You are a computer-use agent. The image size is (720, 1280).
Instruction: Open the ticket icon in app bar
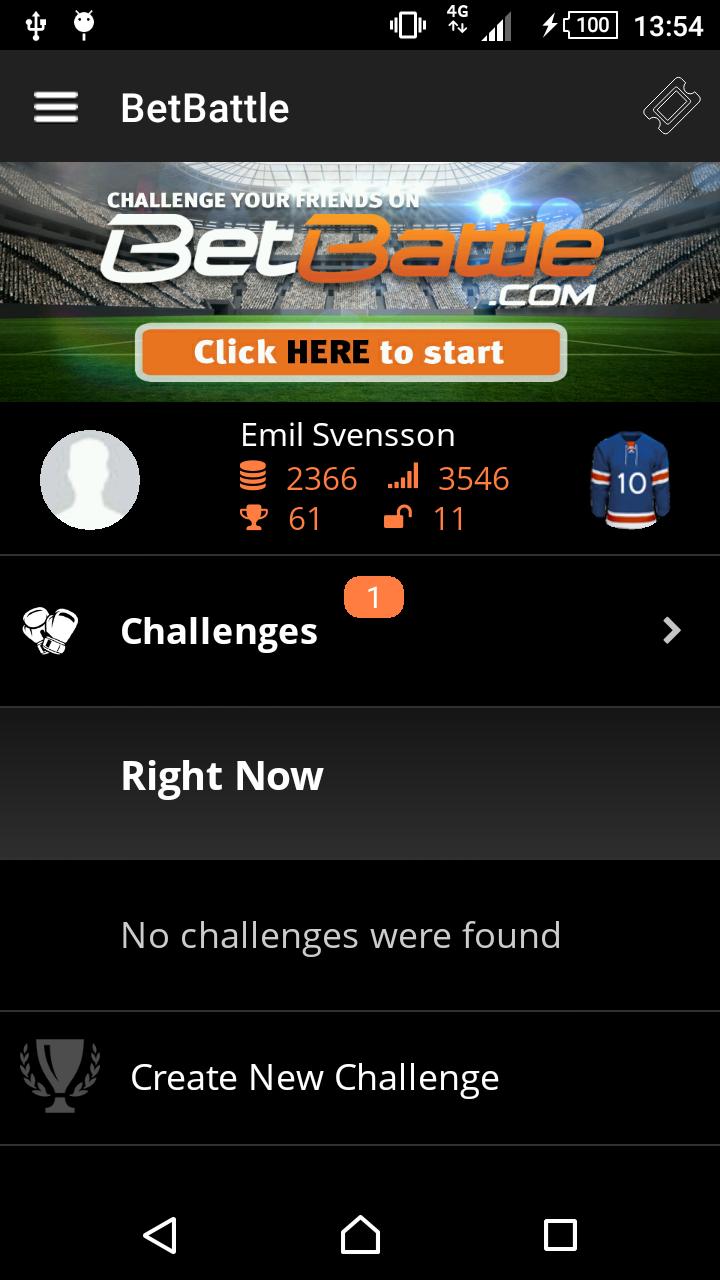click(671, 106)
